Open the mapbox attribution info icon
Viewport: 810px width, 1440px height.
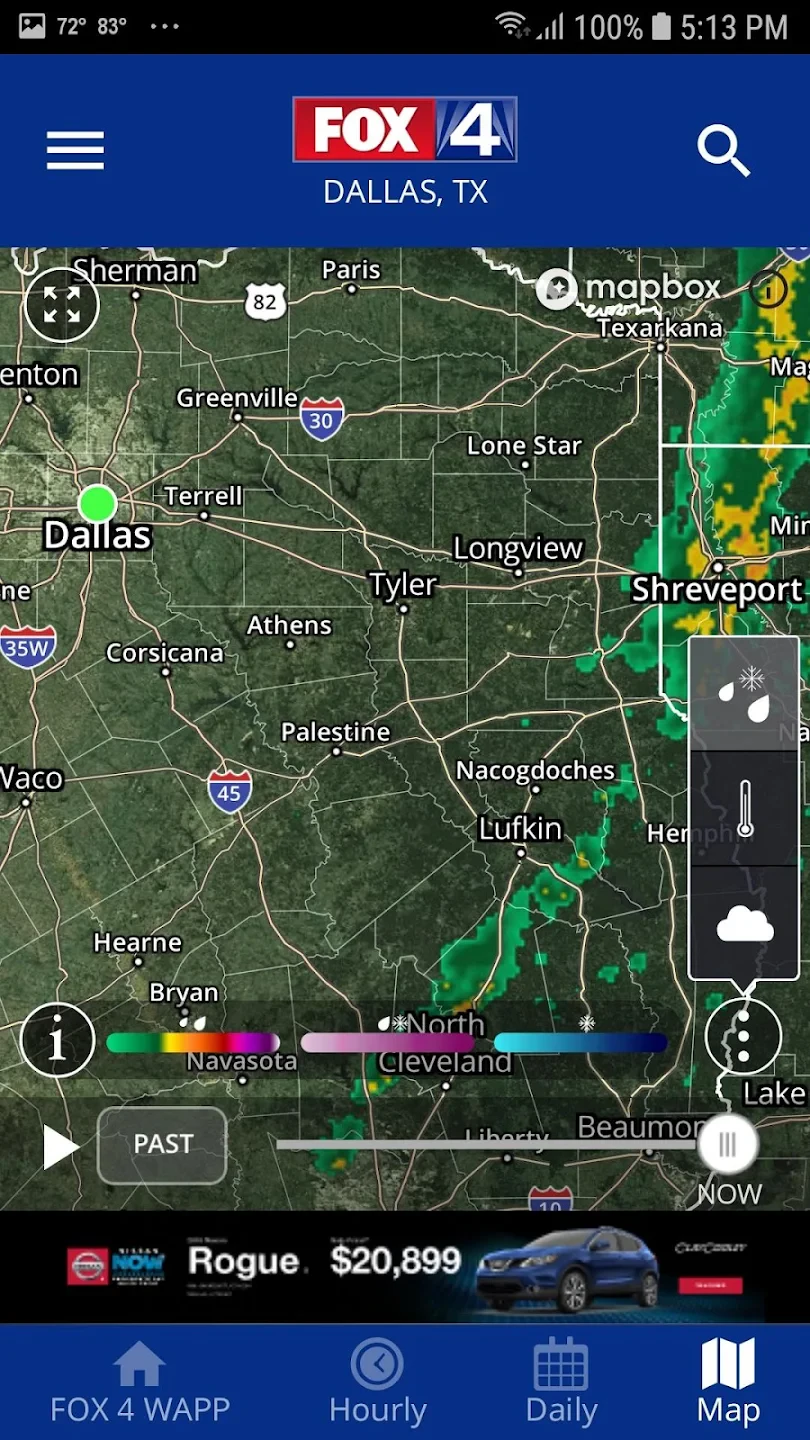coord(768,291)
